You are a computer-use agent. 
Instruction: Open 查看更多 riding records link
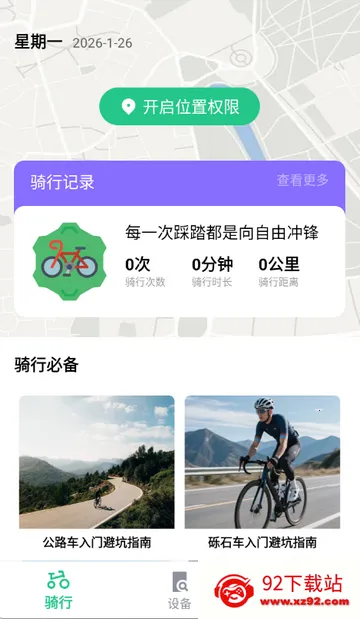coord(302,180)
